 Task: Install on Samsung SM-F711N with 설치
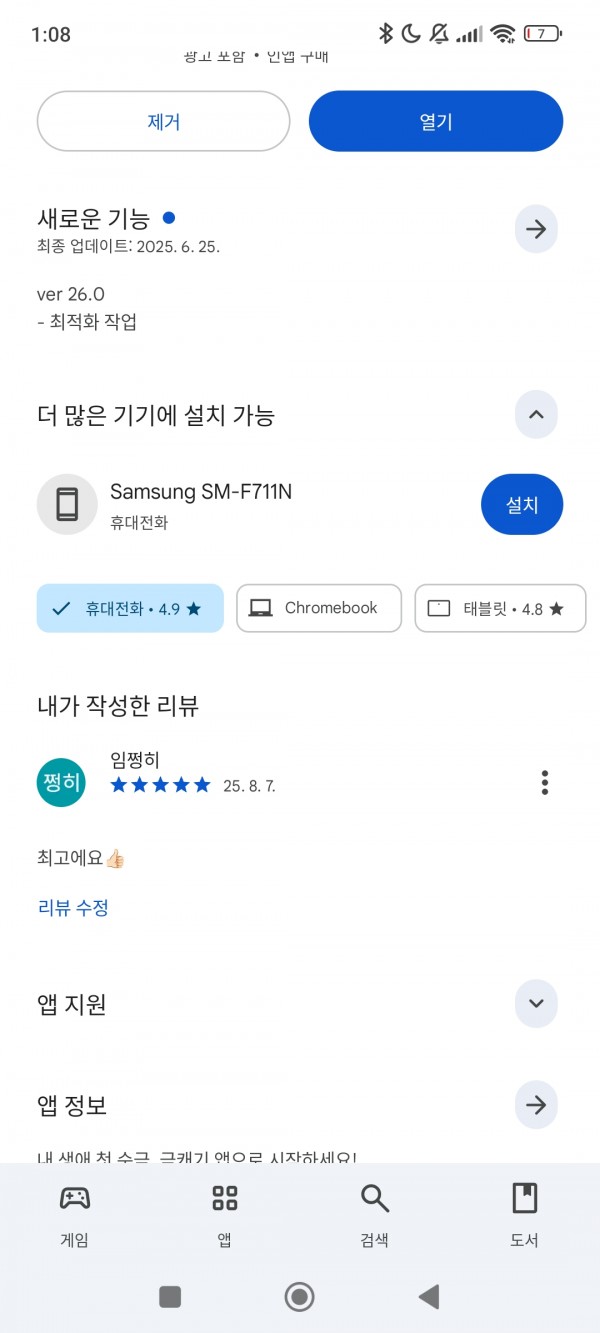pyautogui.click(x=522, y=505)
